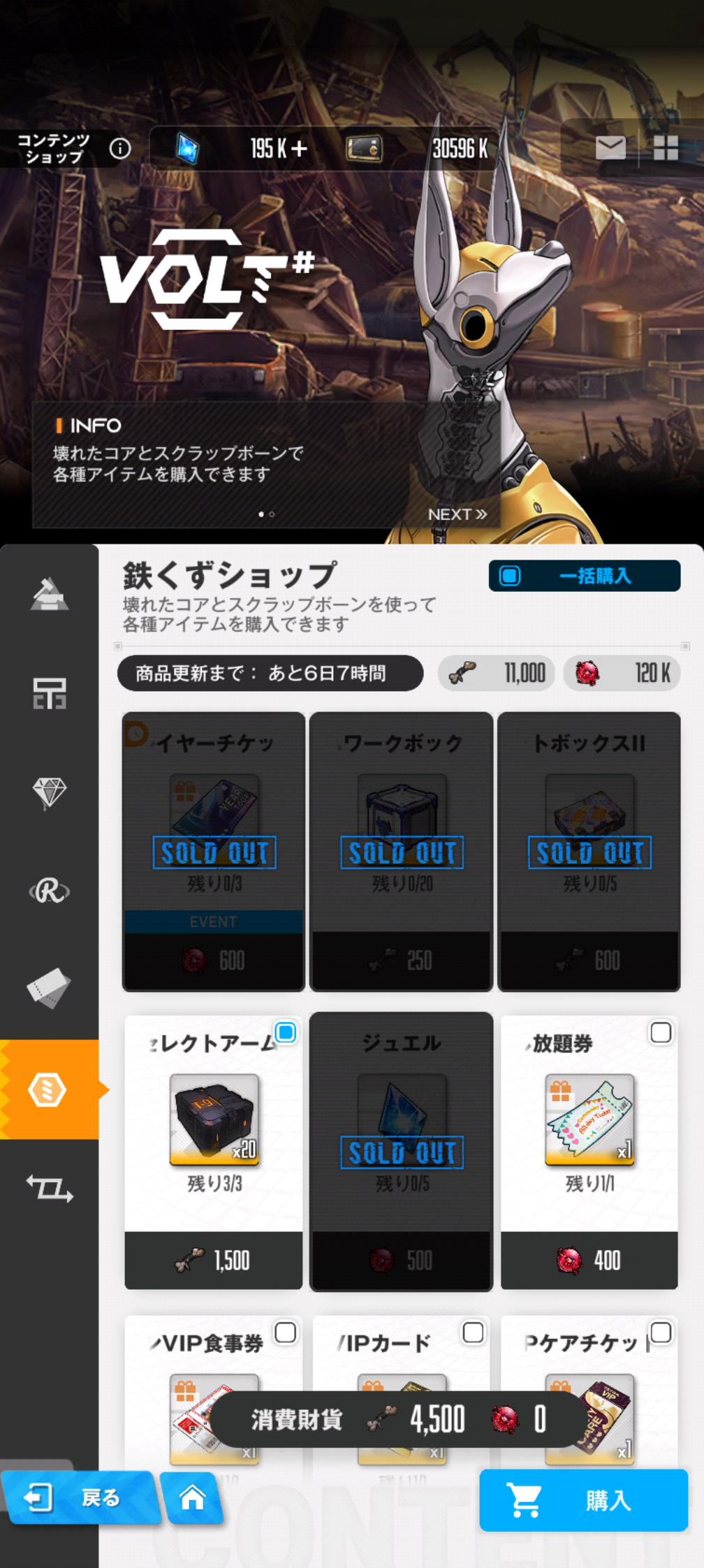Uncheck the セレクトアーム item checkbox
Screen dimensions: 704x1568
286,1032
